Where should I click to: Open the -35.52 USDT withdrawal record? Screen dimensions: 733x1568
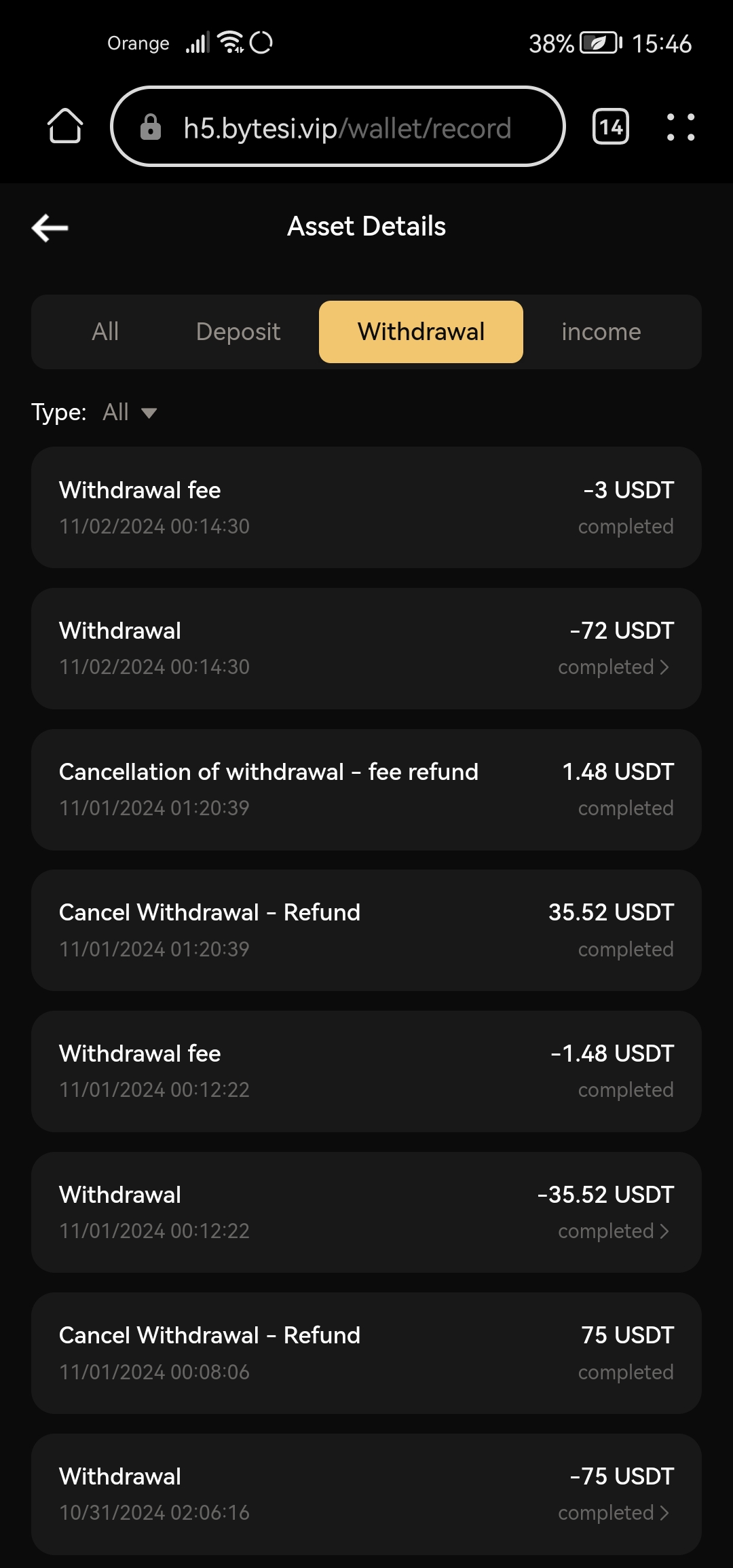366,1212
